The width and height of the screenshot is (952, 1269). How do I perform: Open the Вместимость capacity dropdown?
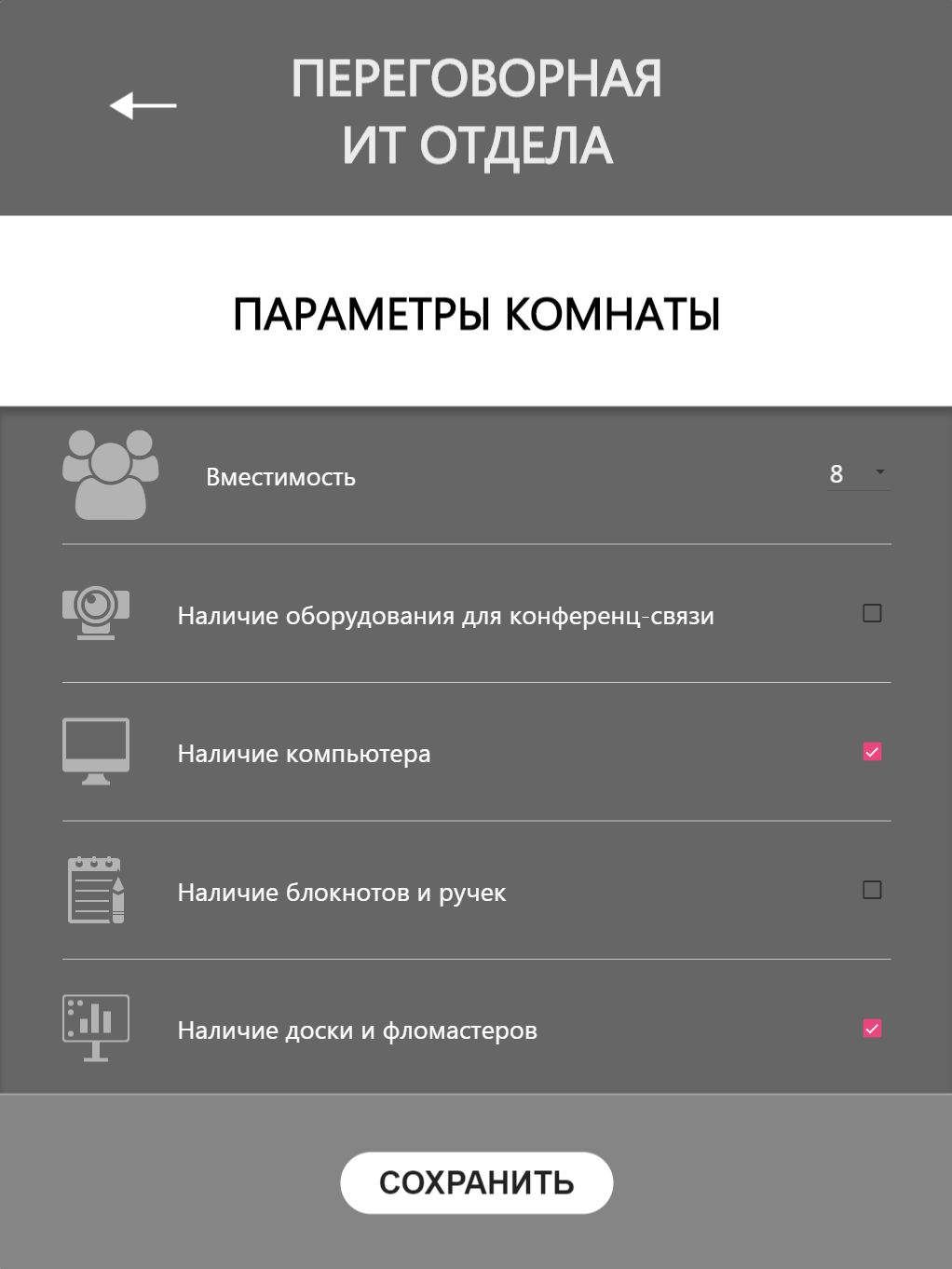pos(858,473)
